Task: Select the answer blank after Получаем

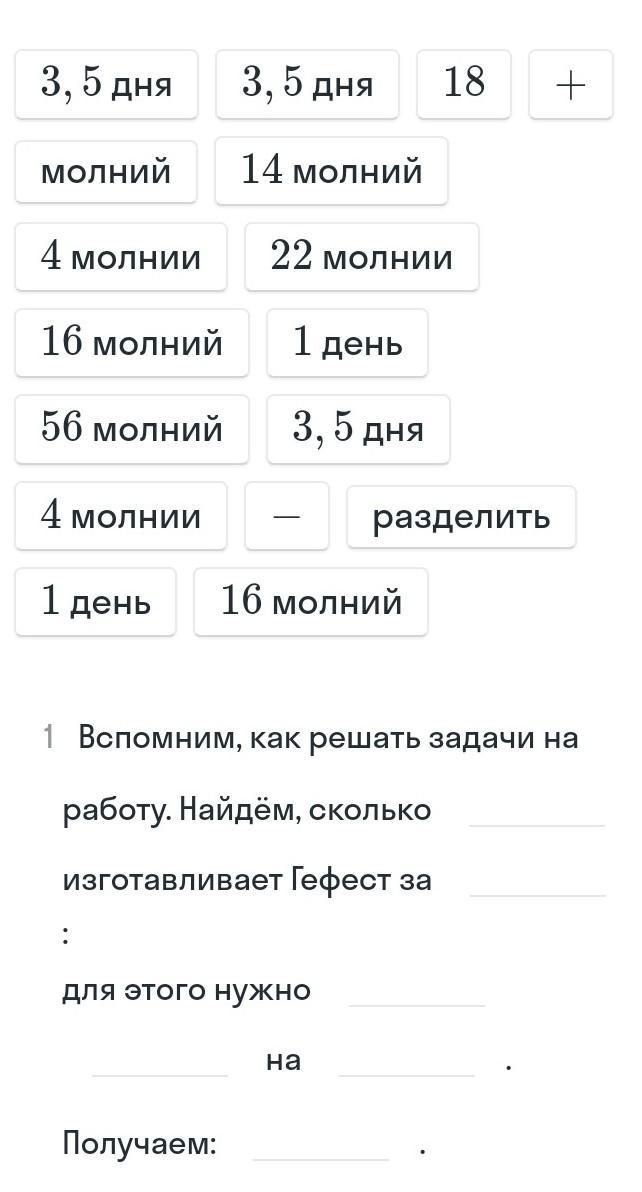Action: pos(321,1144)
